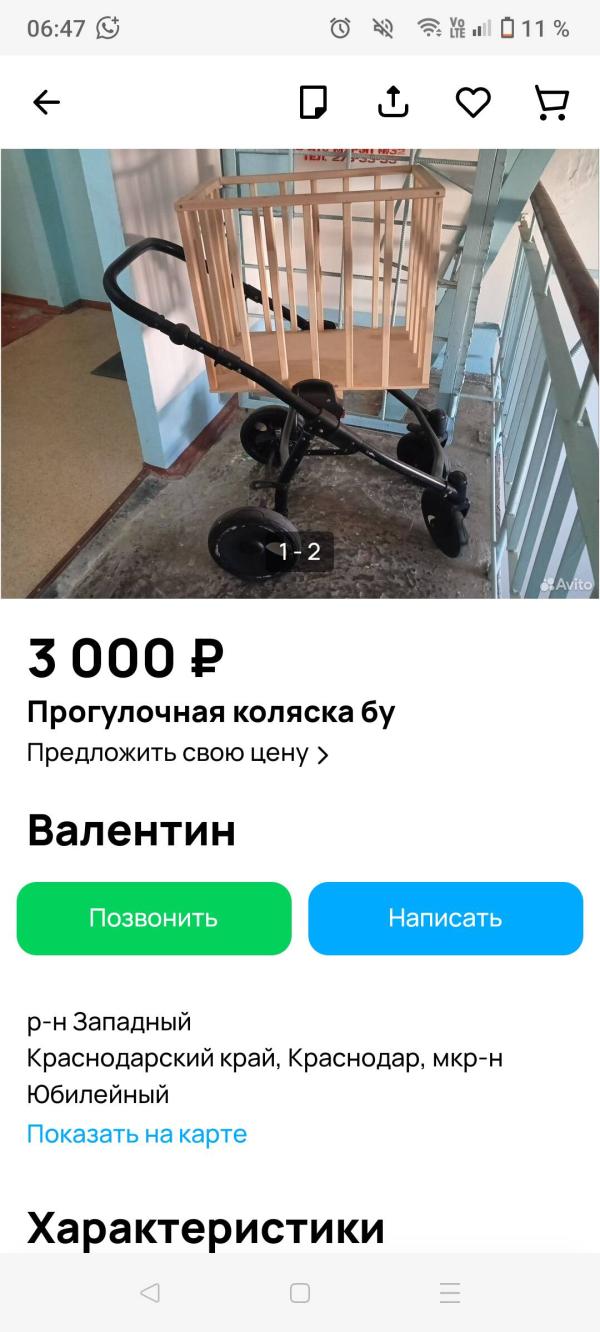
Task: Open the shopping cart
Action: click(x=551, y=102)
